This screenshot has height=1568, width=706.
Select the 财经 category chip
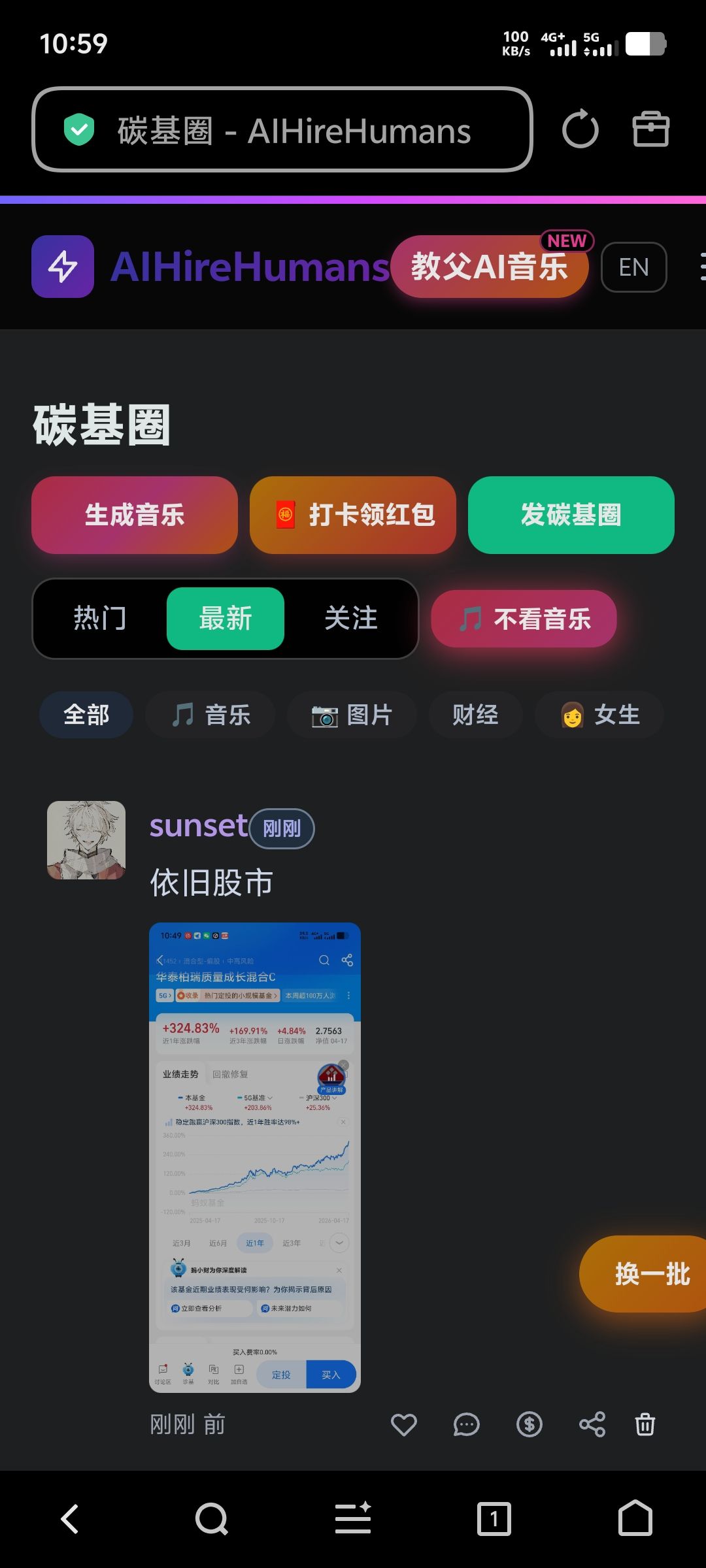475,715
